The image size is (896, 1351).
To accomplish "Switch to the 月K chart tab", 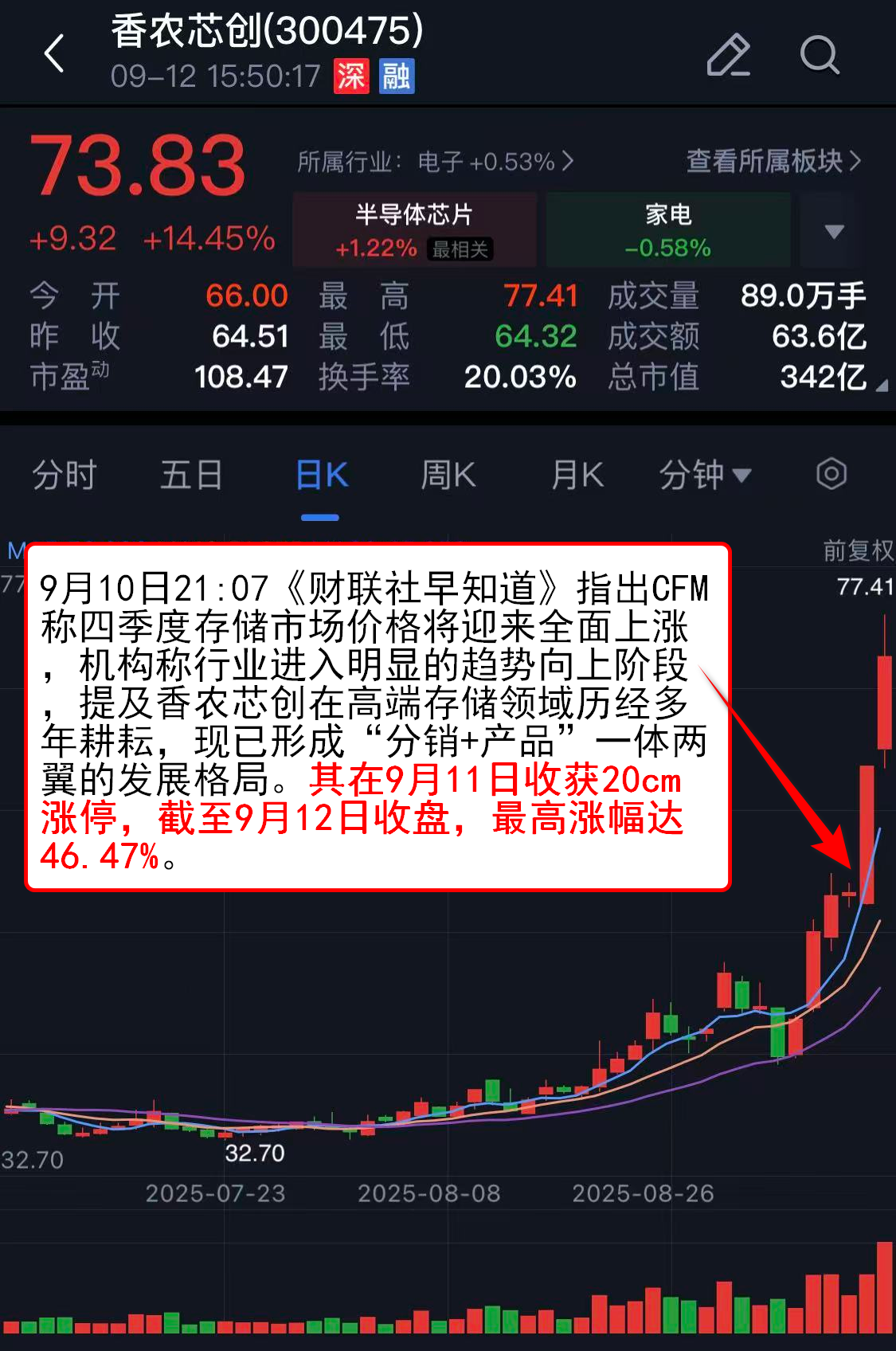I will coord(577,476).
